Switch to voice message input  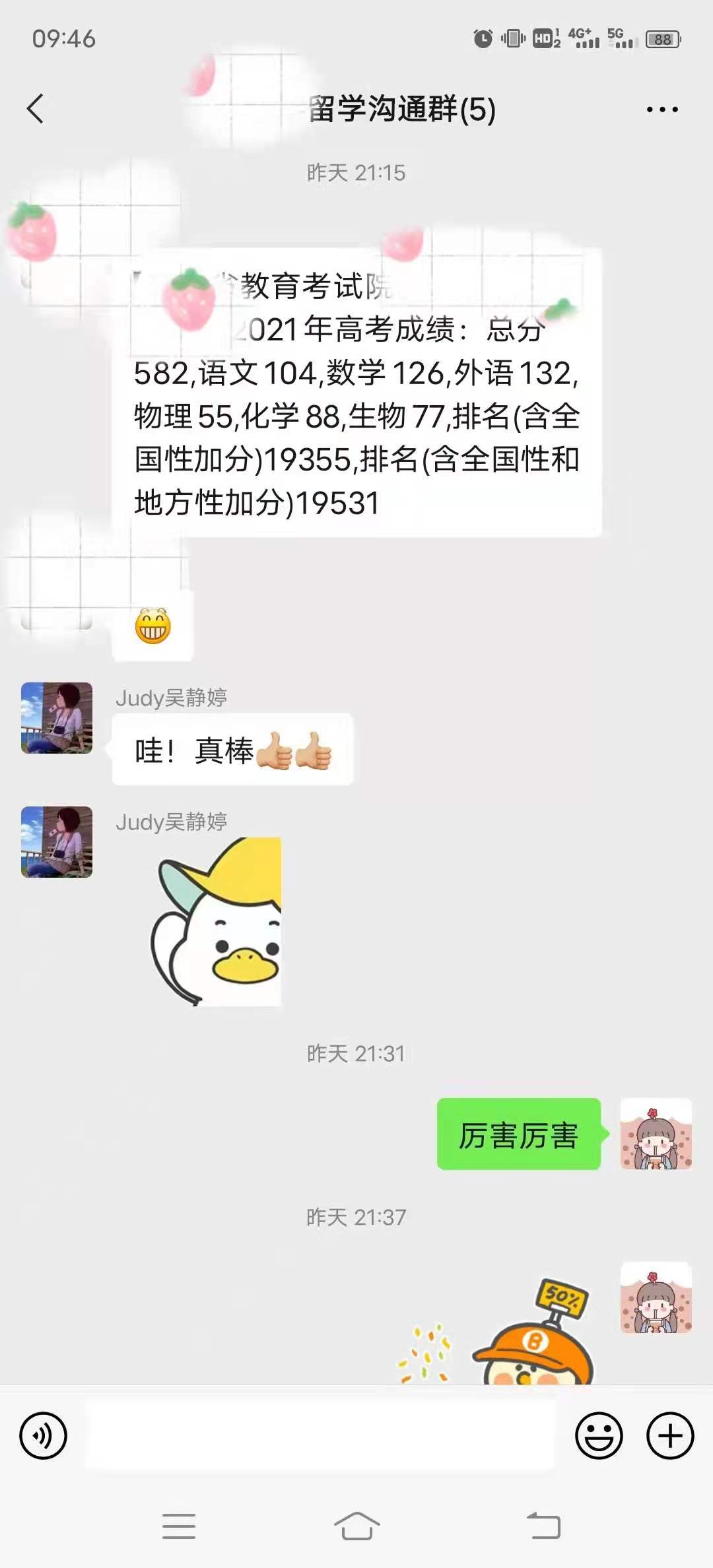point(44,1435)
